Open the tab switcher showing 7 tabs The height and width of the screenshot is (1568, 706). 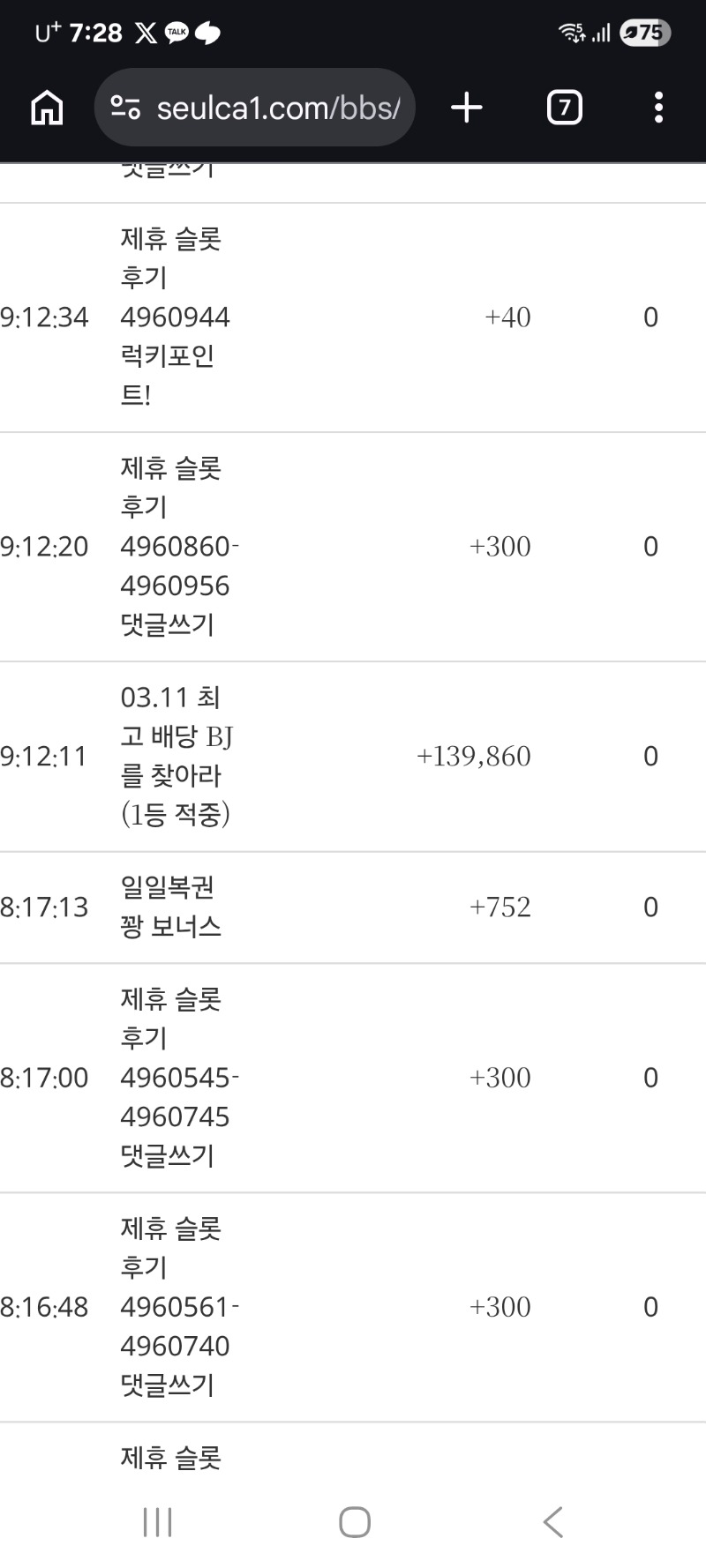pyautogui.click(x=564, y=108)
